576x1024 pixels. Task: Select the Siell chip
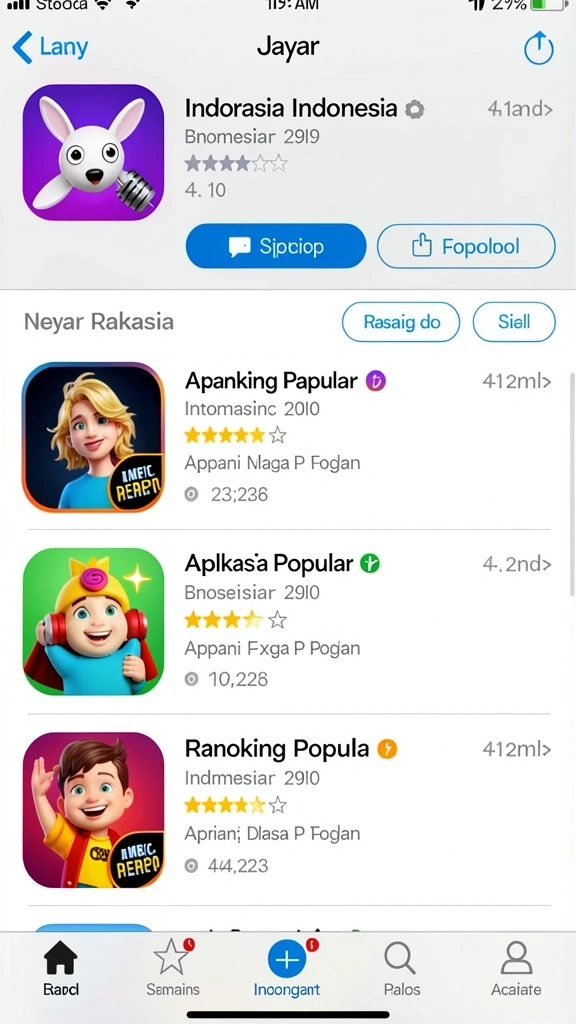click(514, 322)
